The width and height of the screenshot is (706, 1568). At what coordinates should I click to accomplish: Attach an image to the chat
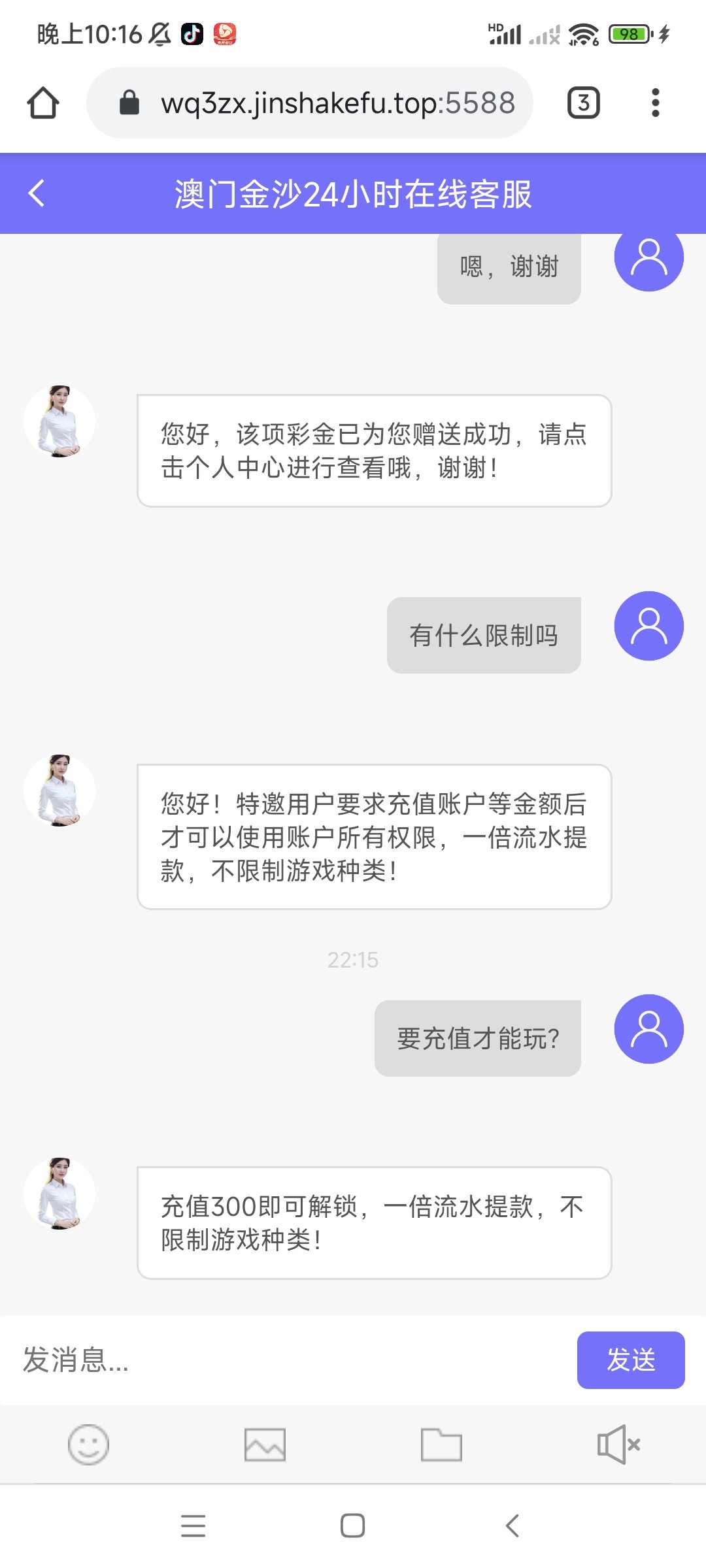(x=265, y=1445)
